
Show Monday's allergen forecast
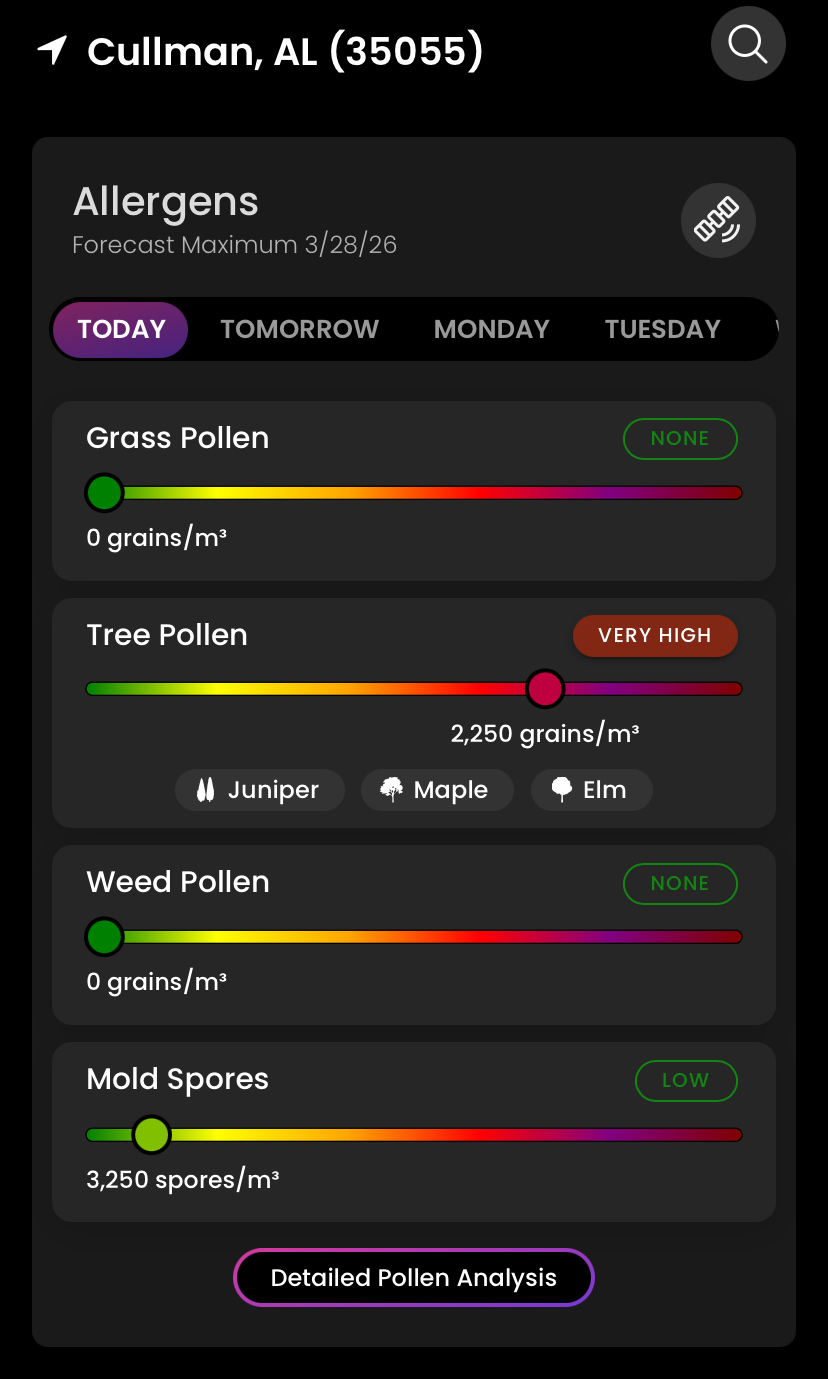pos(491,329)
